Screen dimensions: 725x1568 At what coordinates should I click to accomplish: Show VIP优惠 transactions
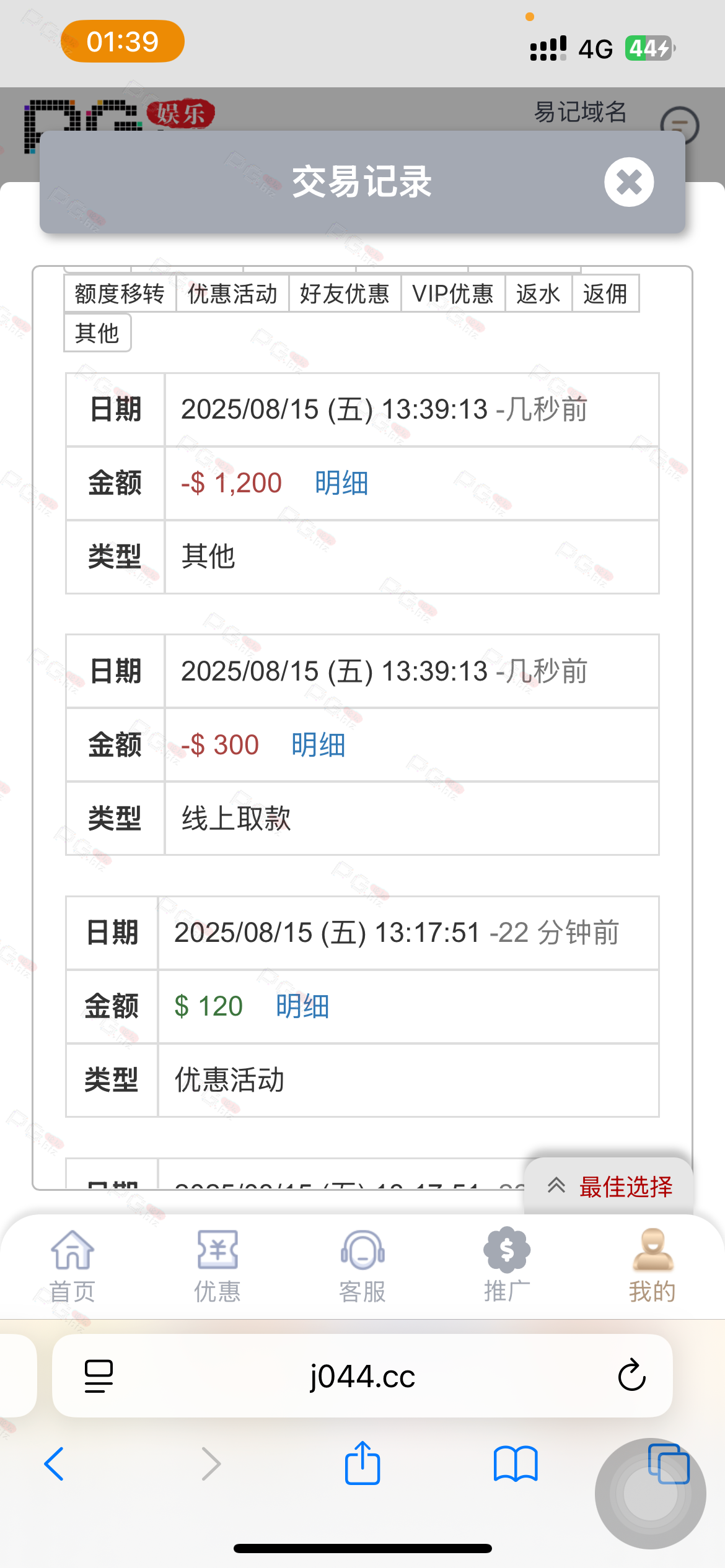pyautogui.click(x=452, y=294)
